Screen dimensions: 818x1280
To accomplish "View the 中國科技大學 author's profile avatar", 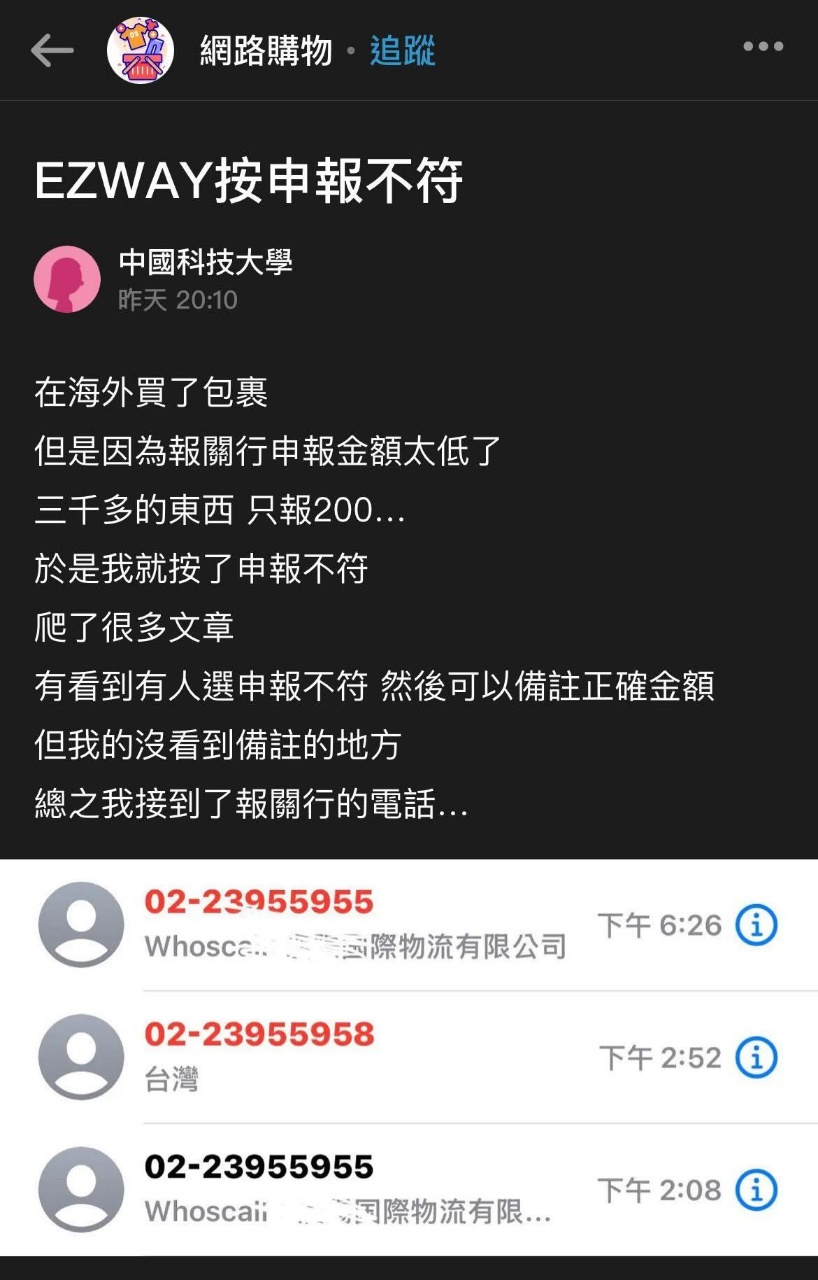I will (67, 279).
